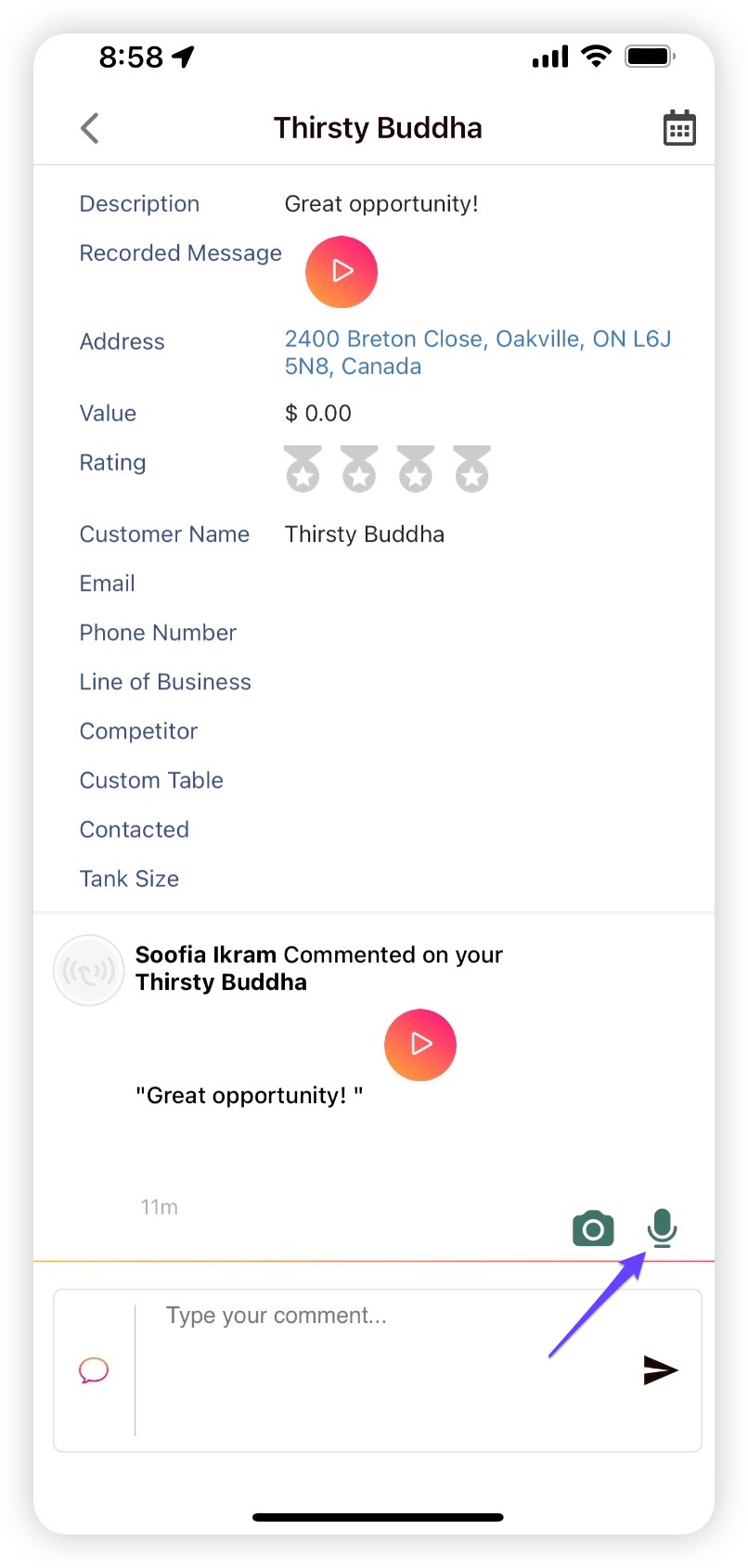Open the 2400 Breton Close address link
Viewport: 748px width, 1568px height.
[477, 353]
